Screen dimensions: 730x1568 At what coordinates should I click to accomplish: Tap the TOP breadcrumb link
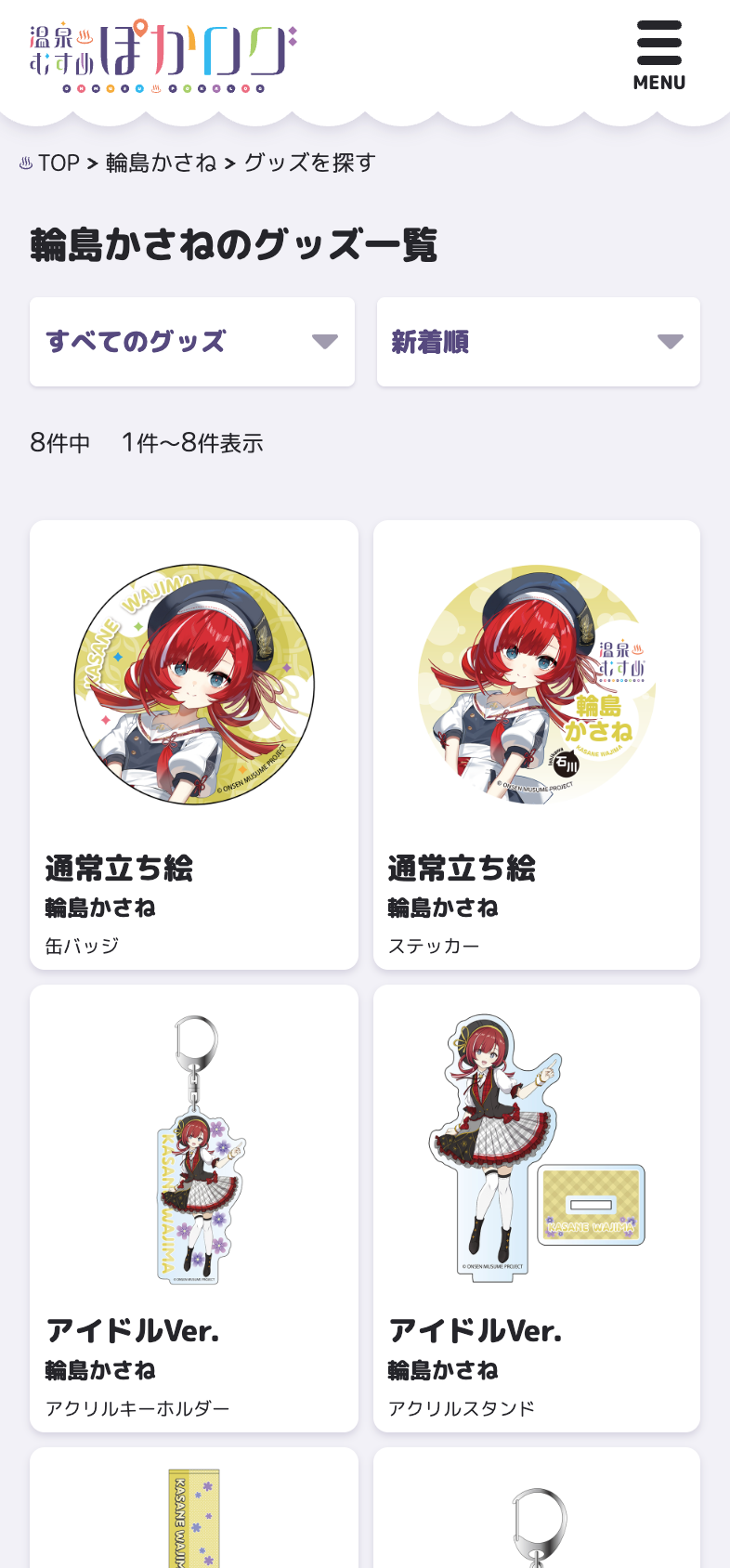tap(59, 163)
